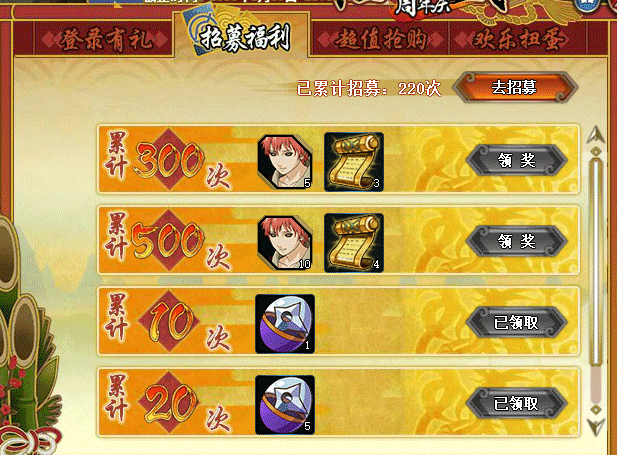View the character reward in 累计500次 row
This screenshot has height=455, width=617.
click(285, 240)
